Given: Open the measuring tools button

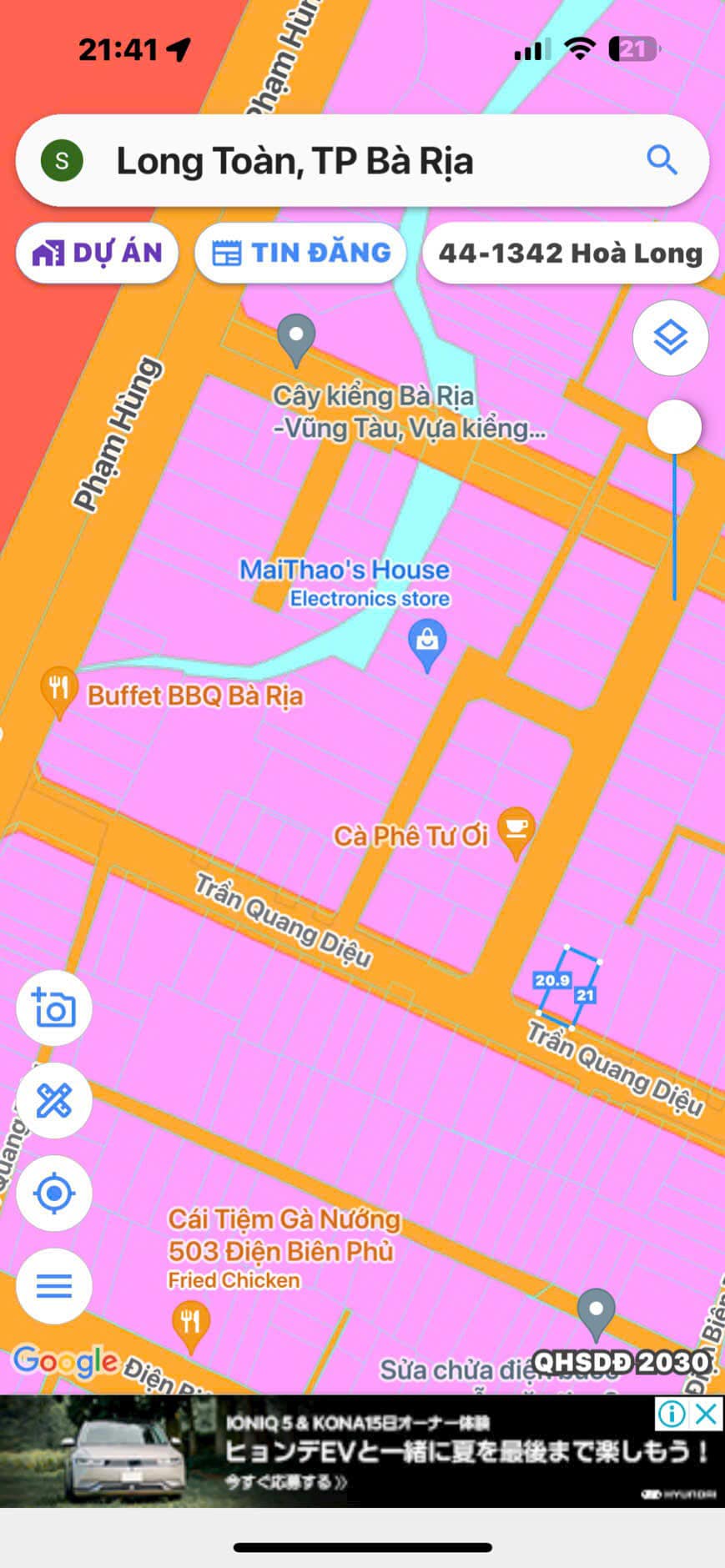Looking at the screenshot, I should [x=54, y=1101].
